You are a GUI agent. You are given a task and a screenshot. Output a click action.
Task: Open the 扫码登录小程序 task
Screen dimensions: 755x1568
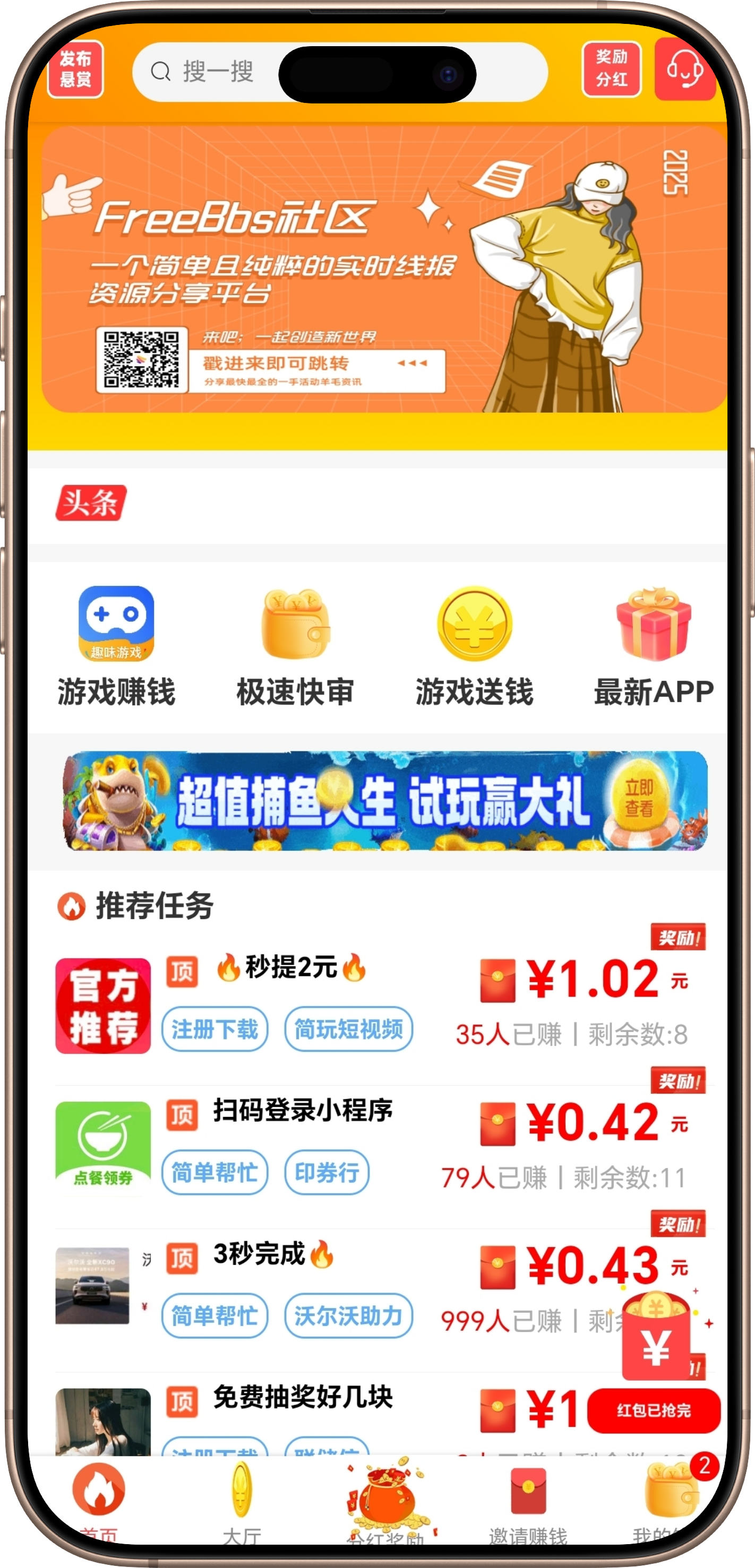[303, 1111]
